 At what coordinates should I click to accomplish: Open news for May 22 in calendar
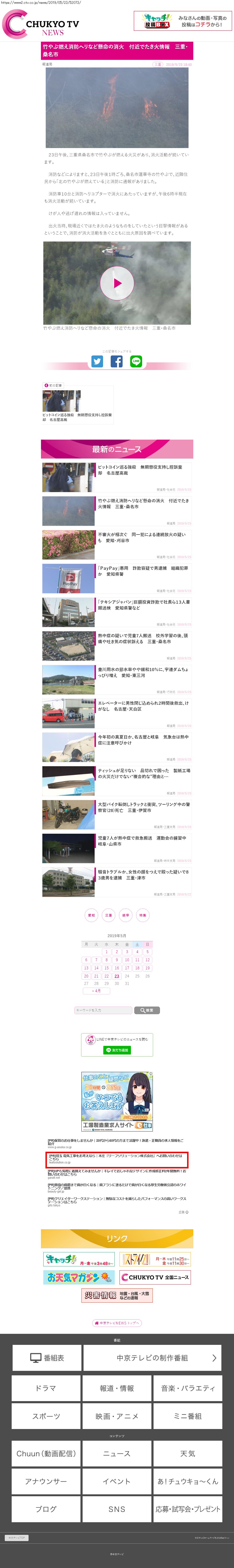coord(106,976)
